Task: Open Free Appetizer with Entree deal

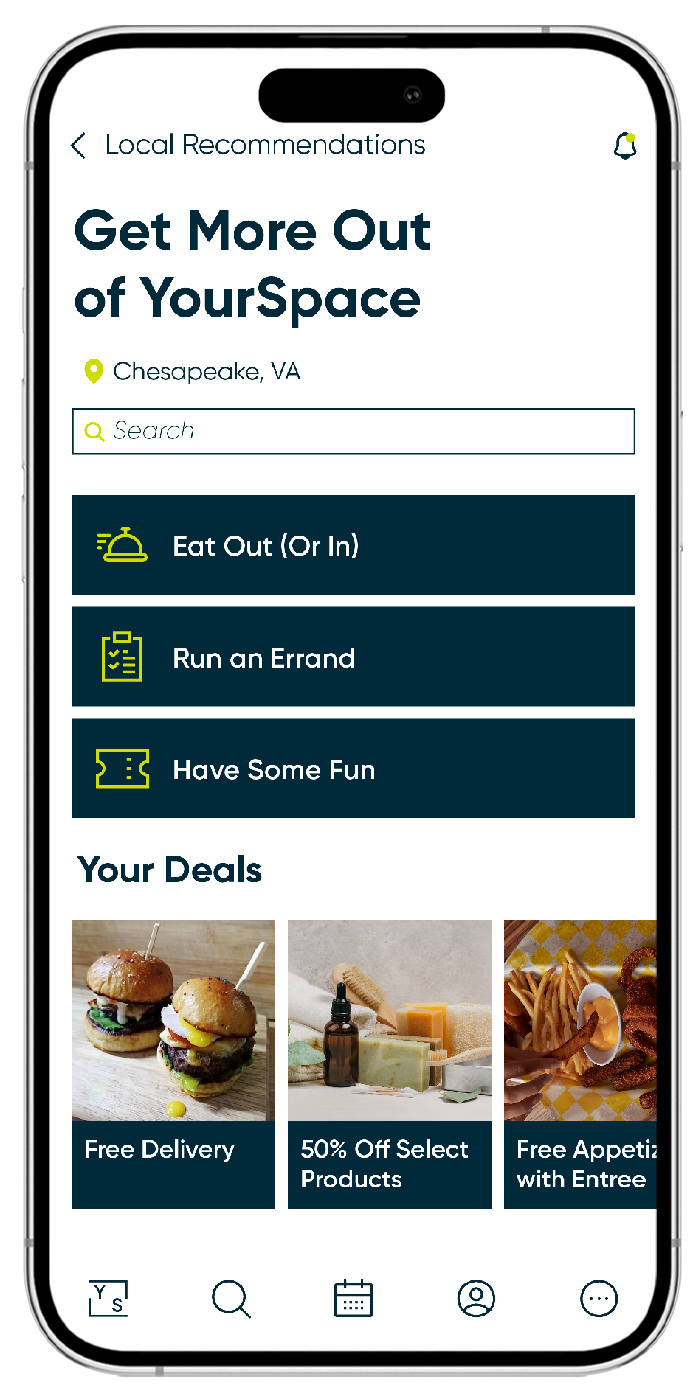Action: (580, 1064)
